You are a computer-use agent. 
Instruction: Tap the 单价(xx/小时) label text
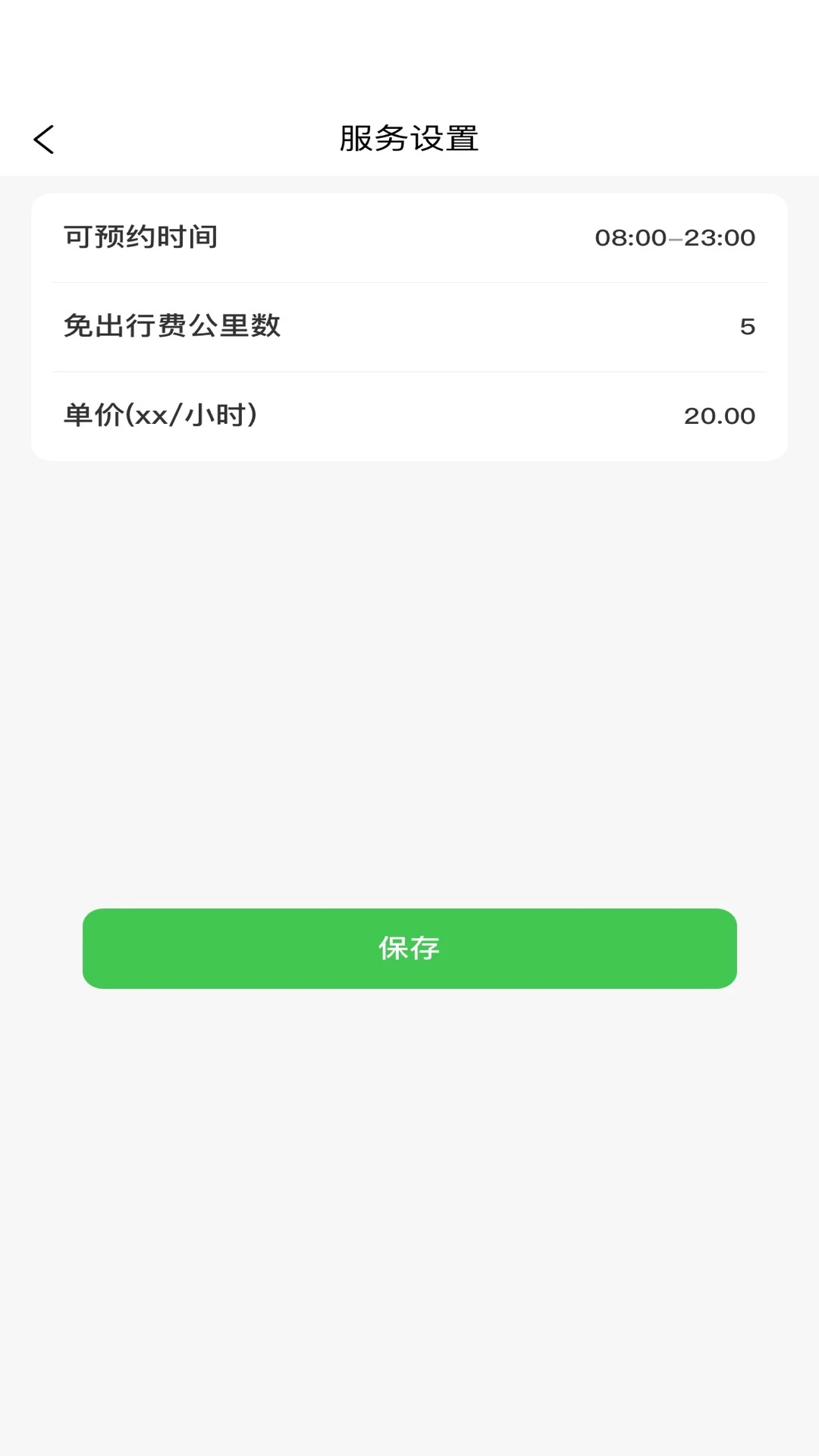pyautogui.click(x=158, y=415)
